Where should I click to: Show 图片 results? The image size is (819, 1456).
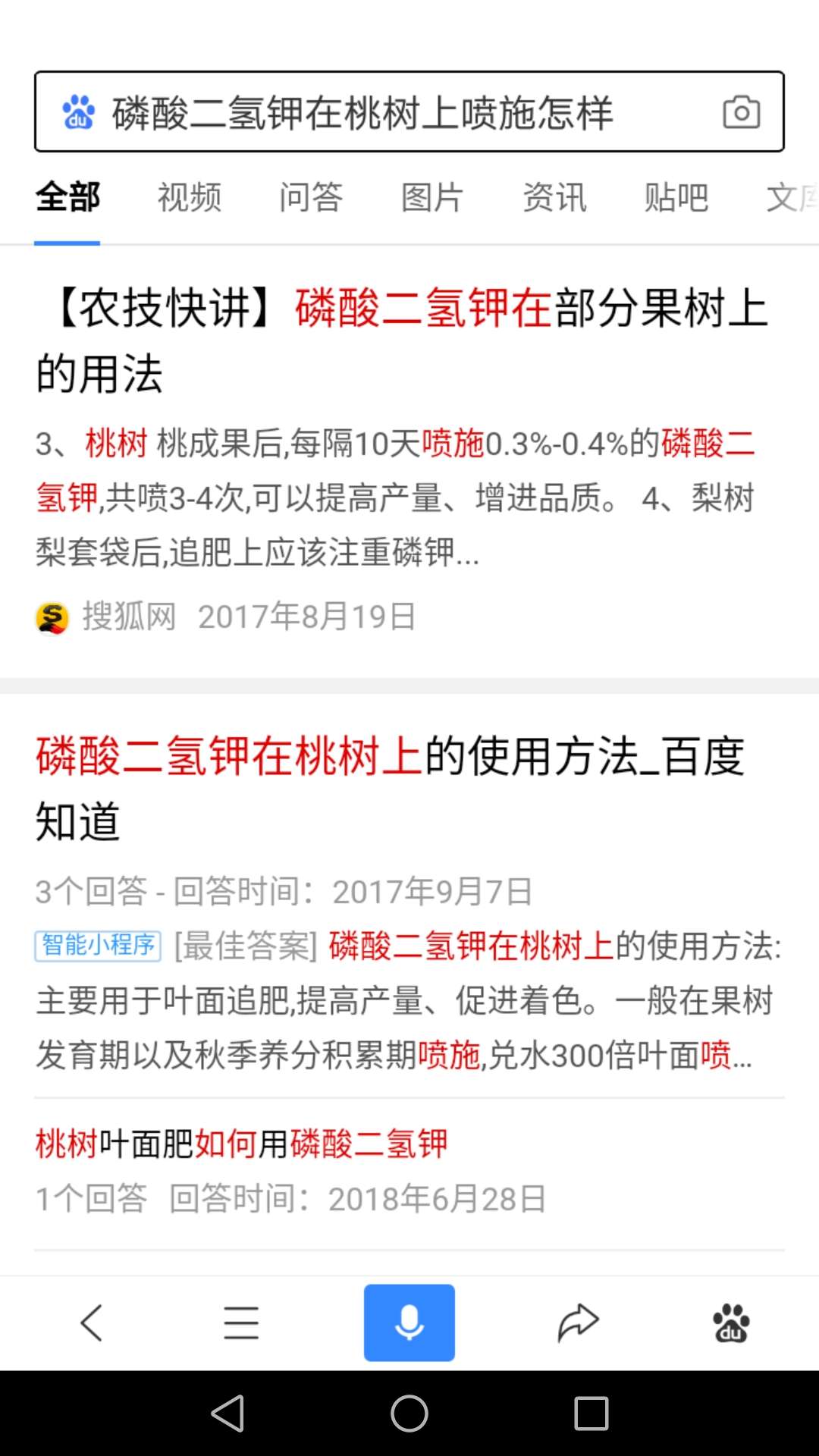click(x=432, y=198)
